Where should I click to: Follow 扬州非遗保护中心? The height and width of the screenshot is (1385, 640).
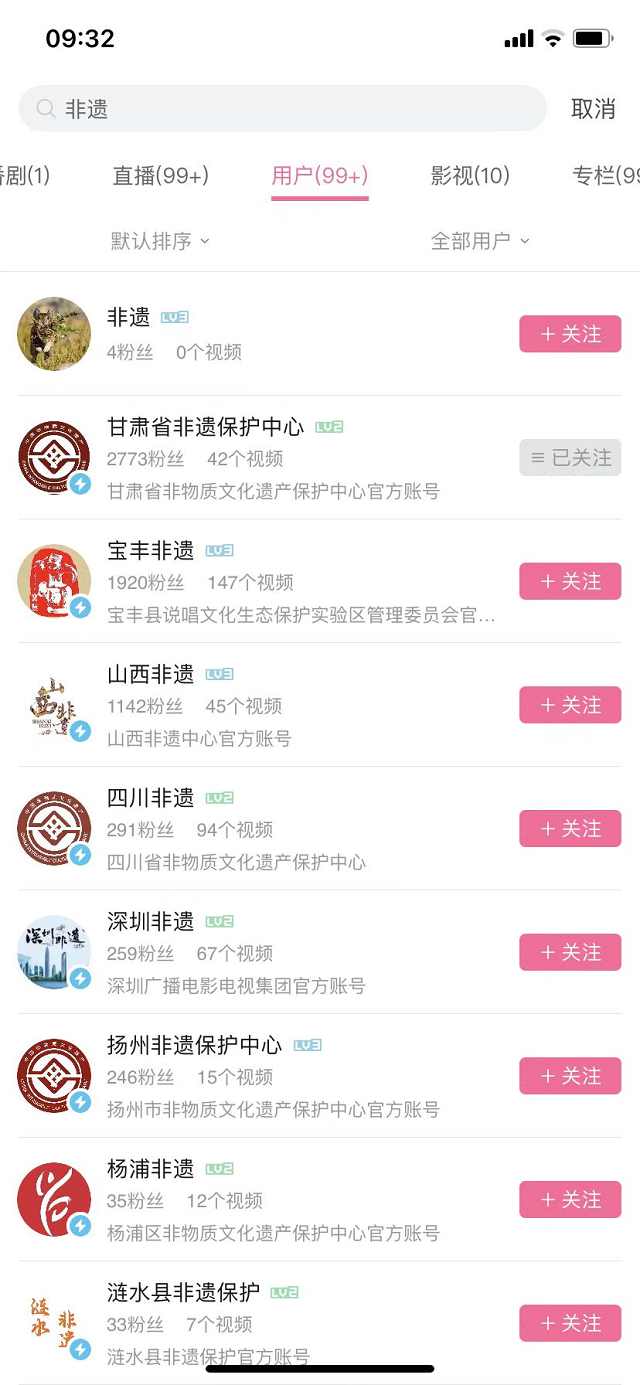pyautogui.click(x=570, y=1076)
